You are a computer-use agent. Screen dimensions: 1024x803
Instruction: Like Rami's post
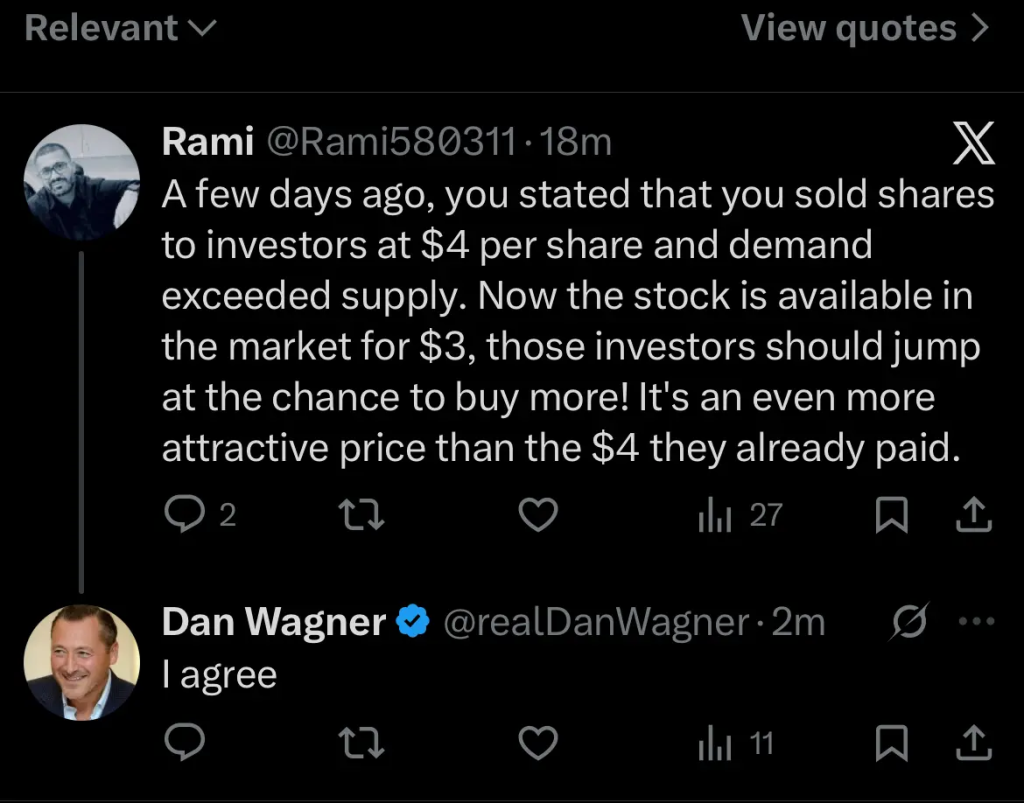tap(539, 515)
